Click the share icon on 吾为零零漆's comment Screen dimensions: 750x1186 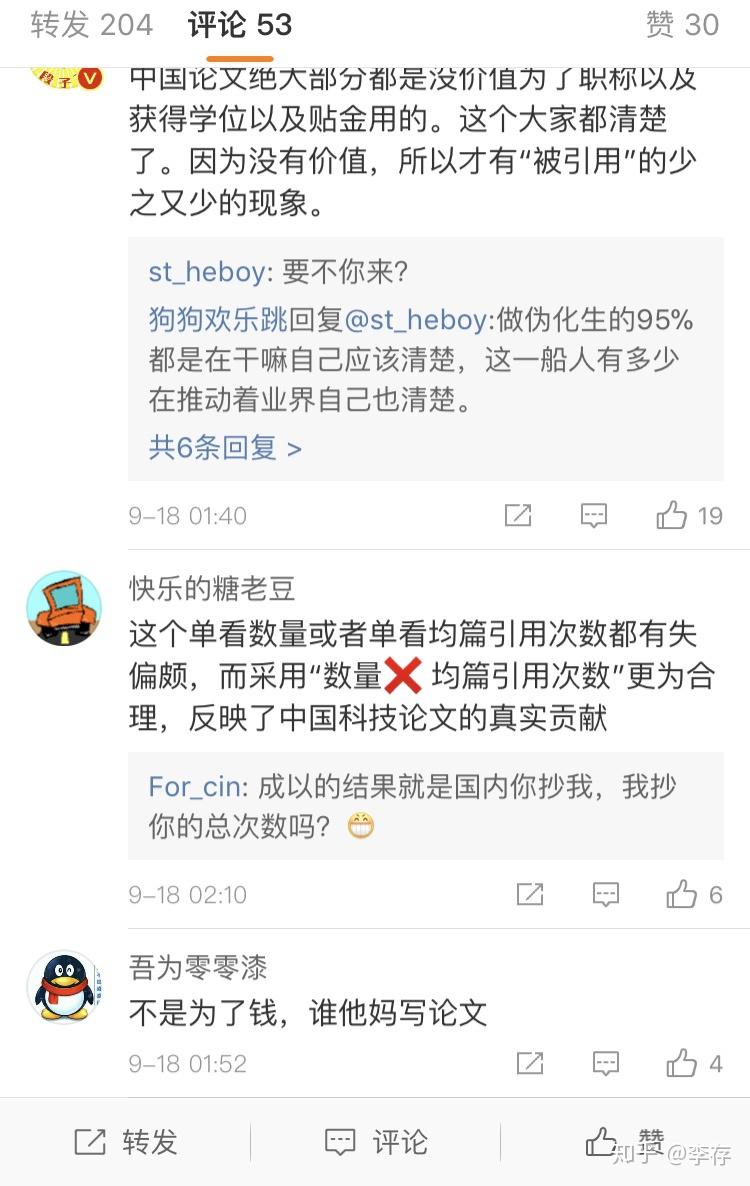click(x=530, y=1063)
